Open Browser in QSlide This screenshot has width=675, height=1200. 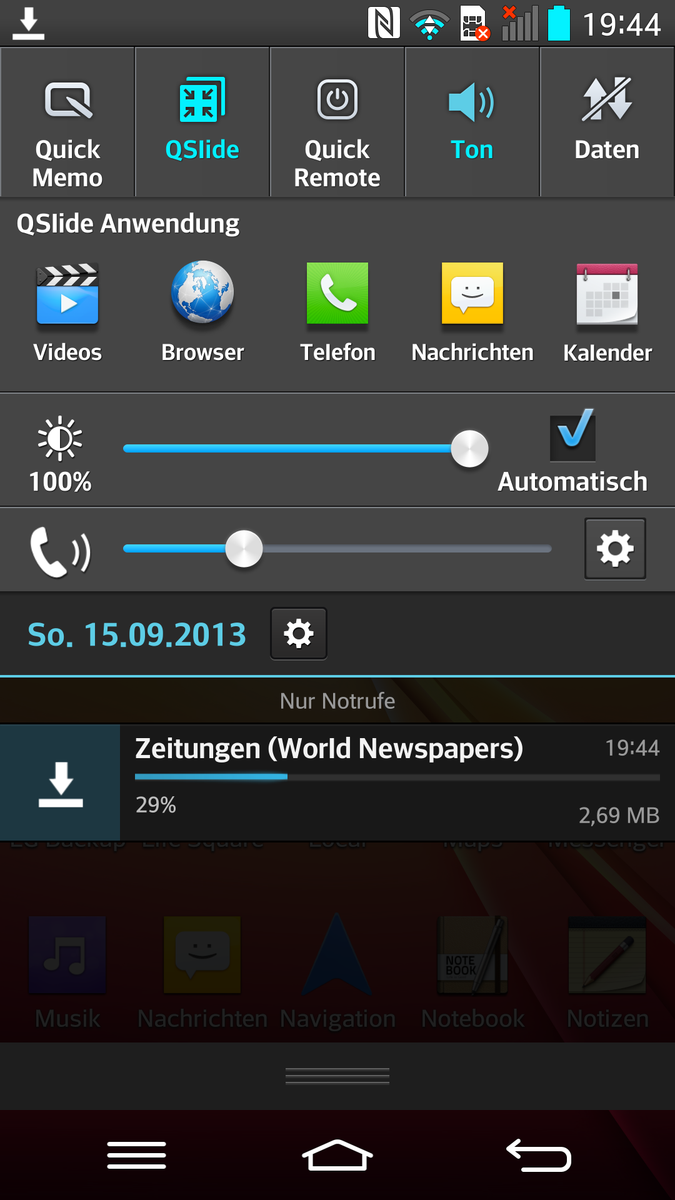click(202, 312)
